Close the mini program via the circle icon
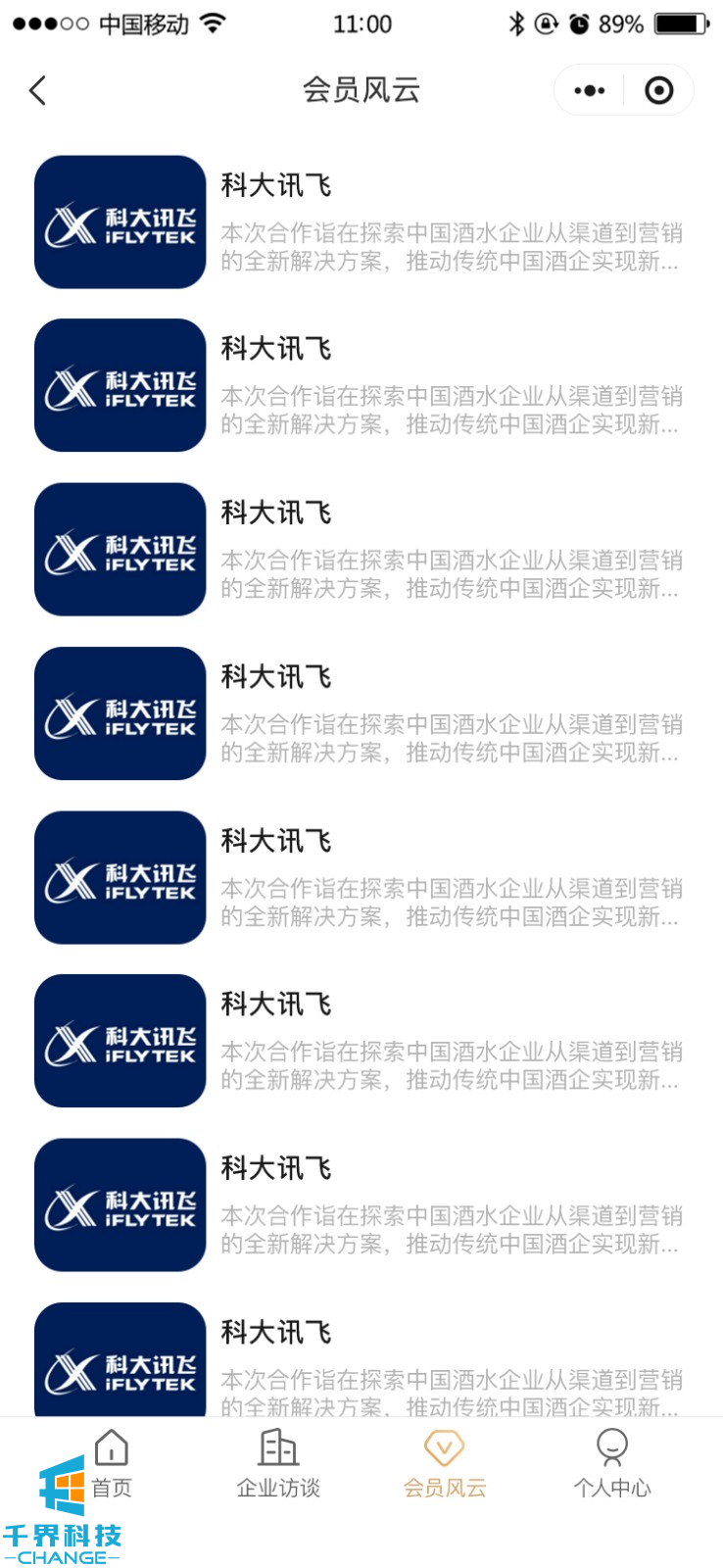 [x=658, y=91]
